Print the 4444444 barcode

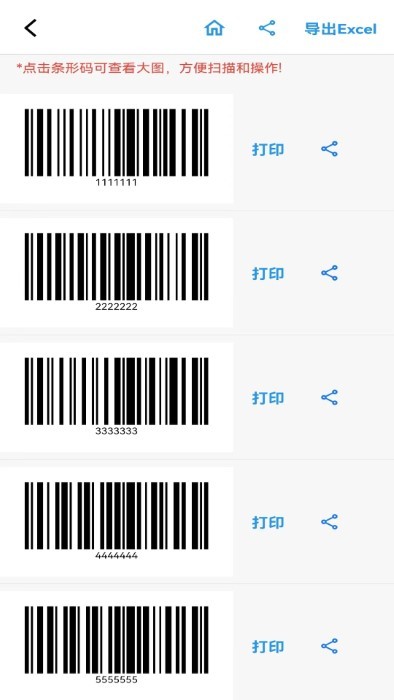(x=268, y=522)
